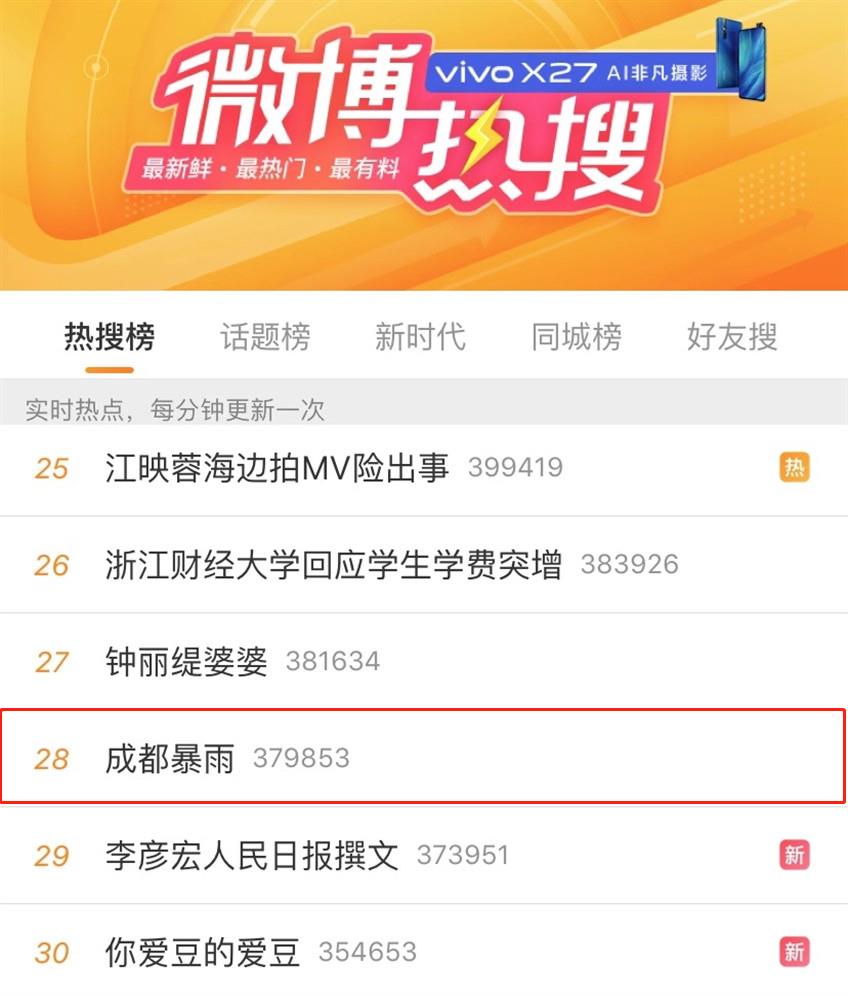Tap the 热搜榜 tab
Image resolution: width=848 pixels, height=996 pixels.
pos(109,337)
